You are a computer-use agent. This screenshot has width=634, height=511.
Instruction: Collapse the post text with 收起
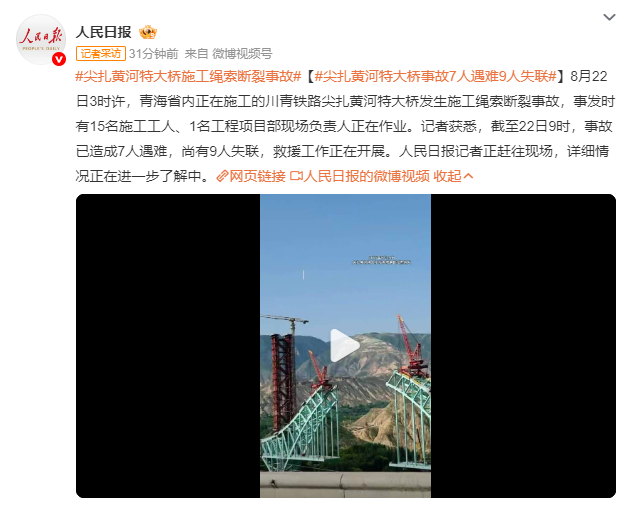[455, 175]
